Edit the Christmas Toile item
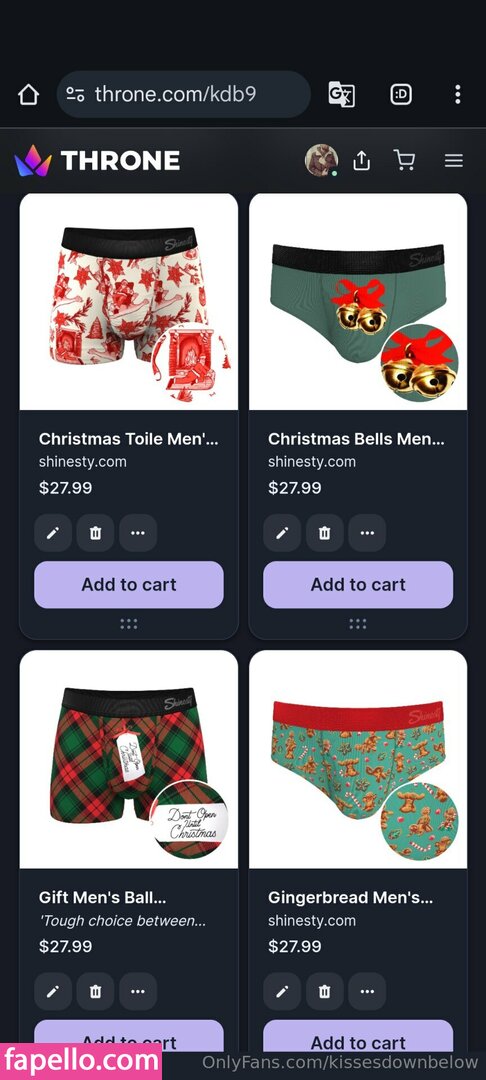 click(53, 533)
